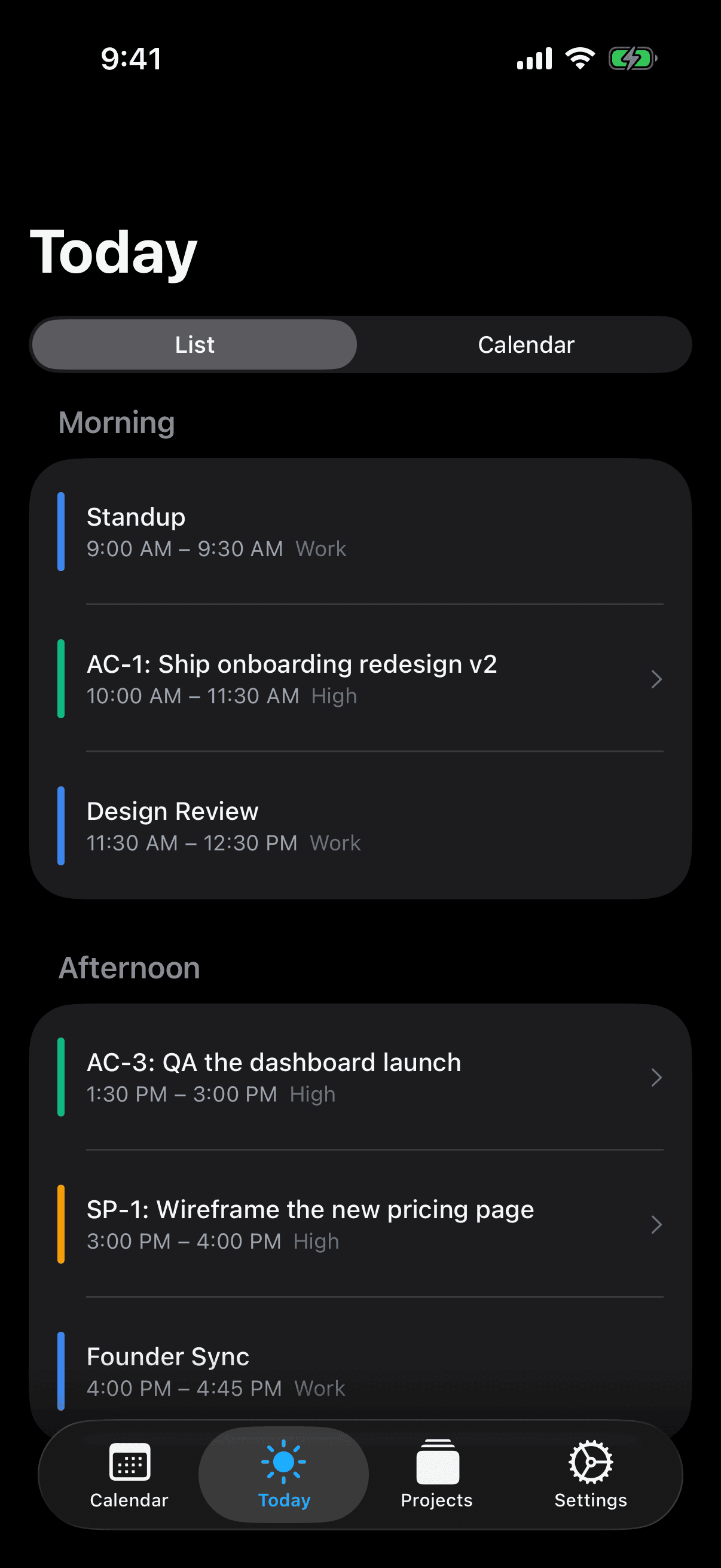Tap the Today tab in bottom bar

(283, 1475)
